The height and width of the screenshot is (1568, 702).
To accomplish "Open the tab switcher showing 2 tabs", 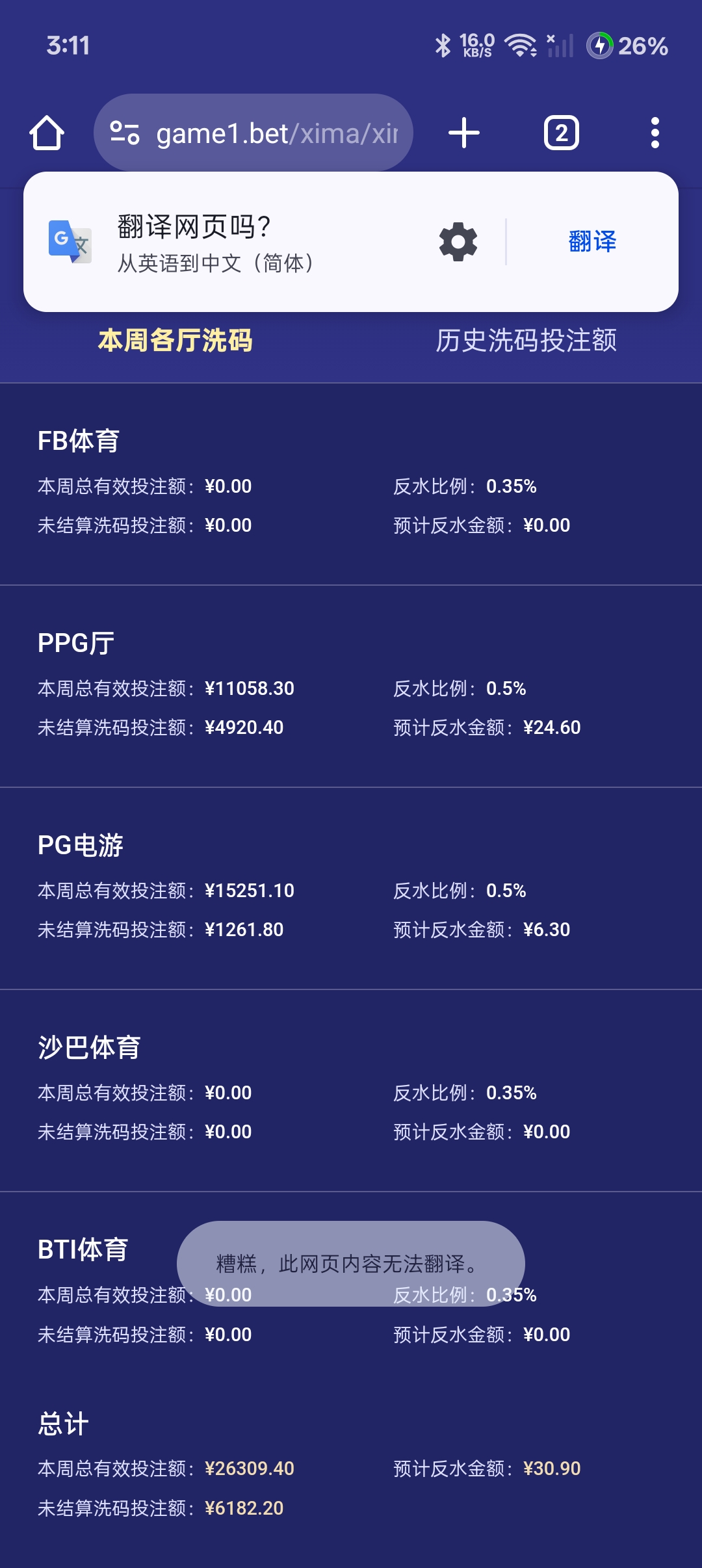I will coord(561,133).
